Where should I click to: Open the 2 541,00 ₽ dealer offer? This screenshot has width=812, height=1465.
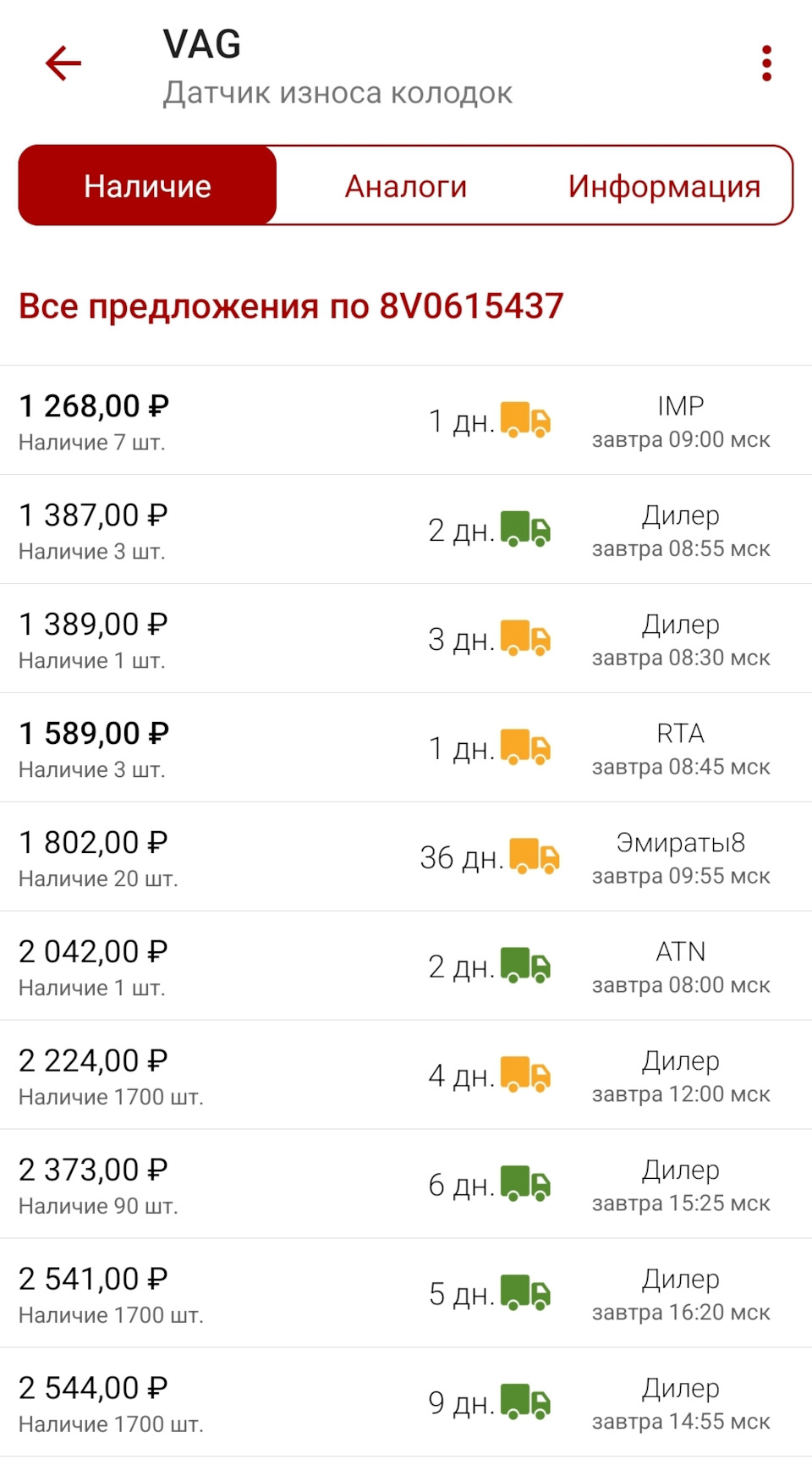click(406, 1294)
